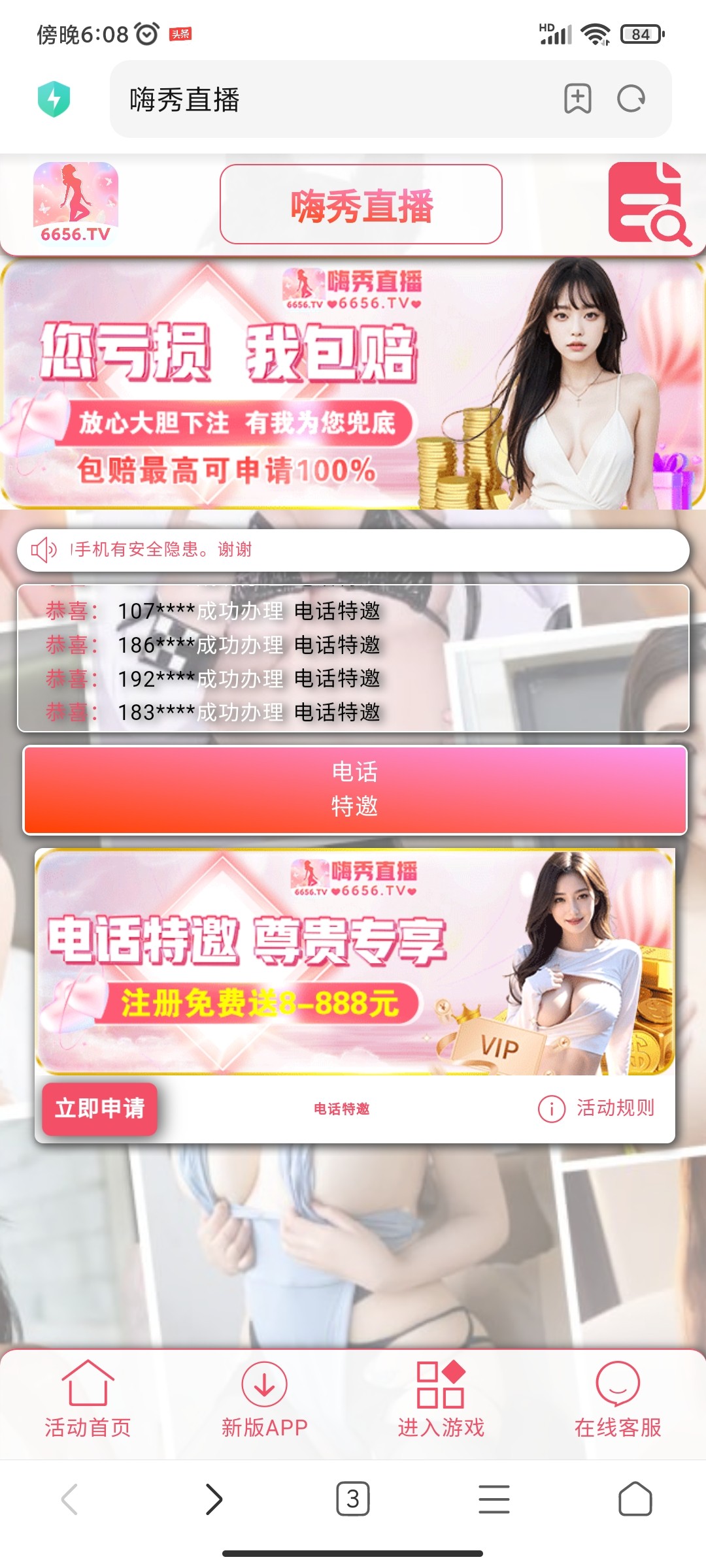The height and width of the screenshot is (1568, 706).
Task: Reload the current page
Action: pyautogui.click(x=631, y=99)
